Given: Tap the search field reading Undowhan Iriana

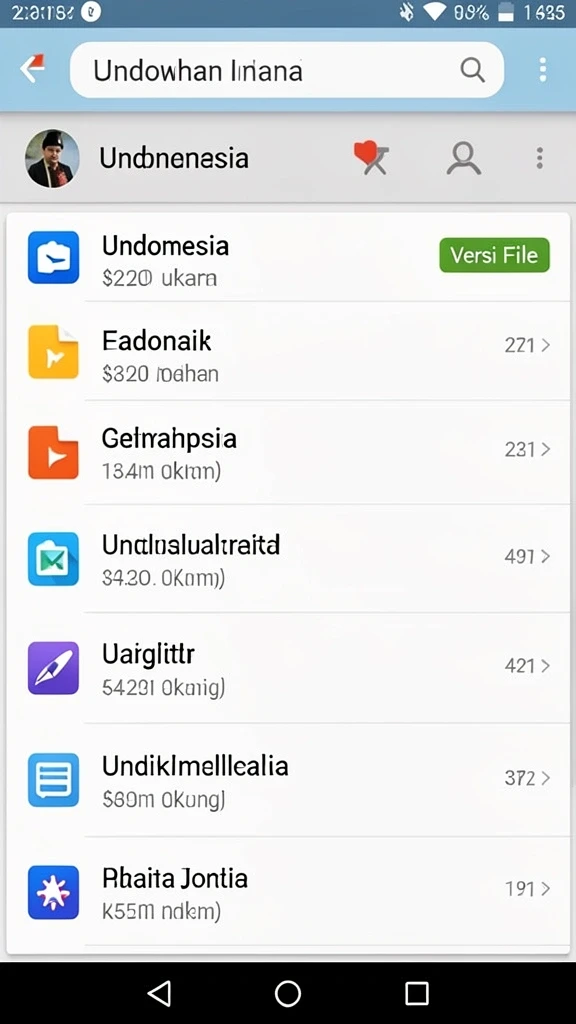Looking at the screenshot, I should click(287, 70).
